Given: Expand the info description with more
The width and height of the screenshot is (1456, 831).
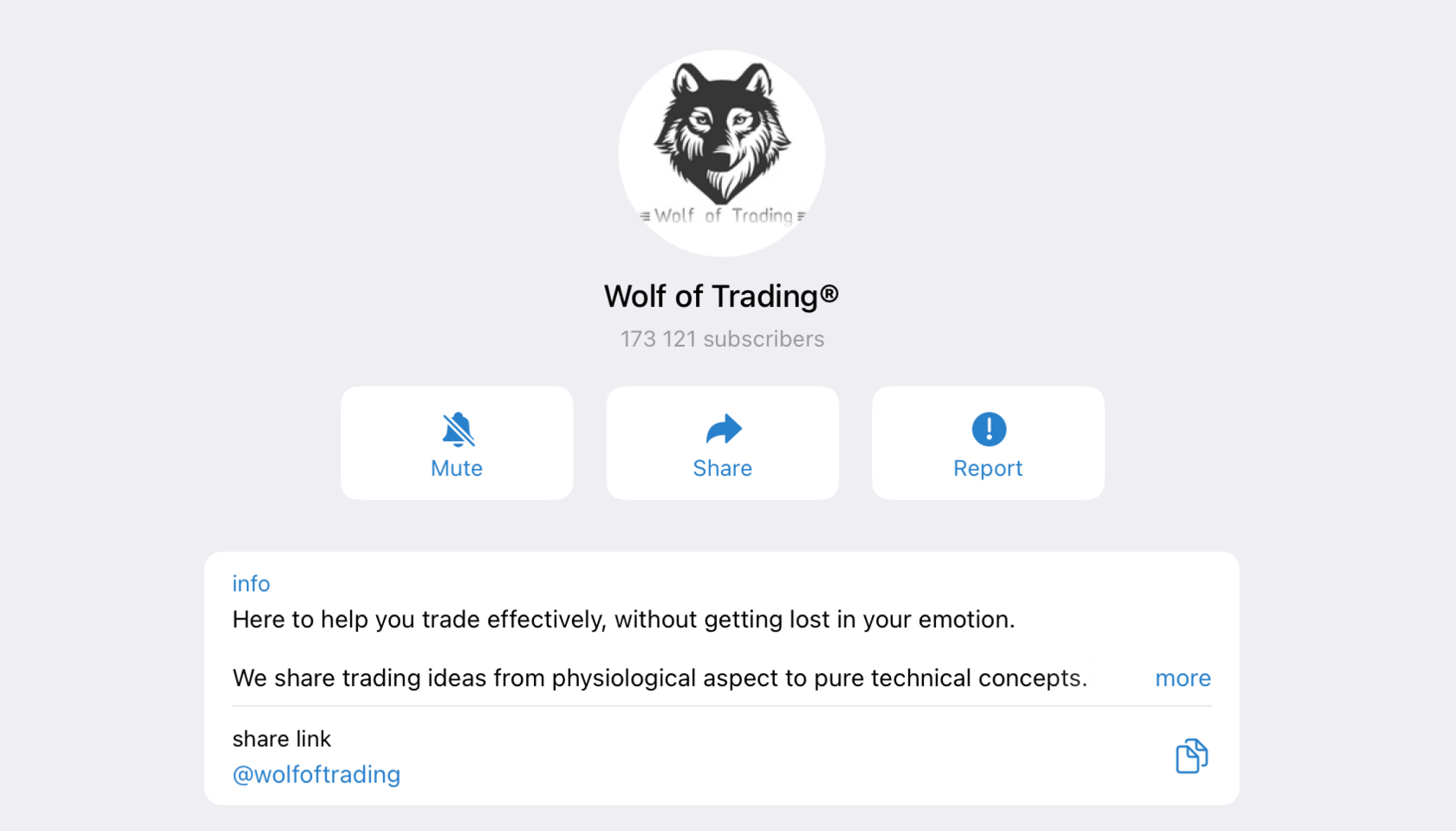Looking at the screenshot, I should [1182, 678].
